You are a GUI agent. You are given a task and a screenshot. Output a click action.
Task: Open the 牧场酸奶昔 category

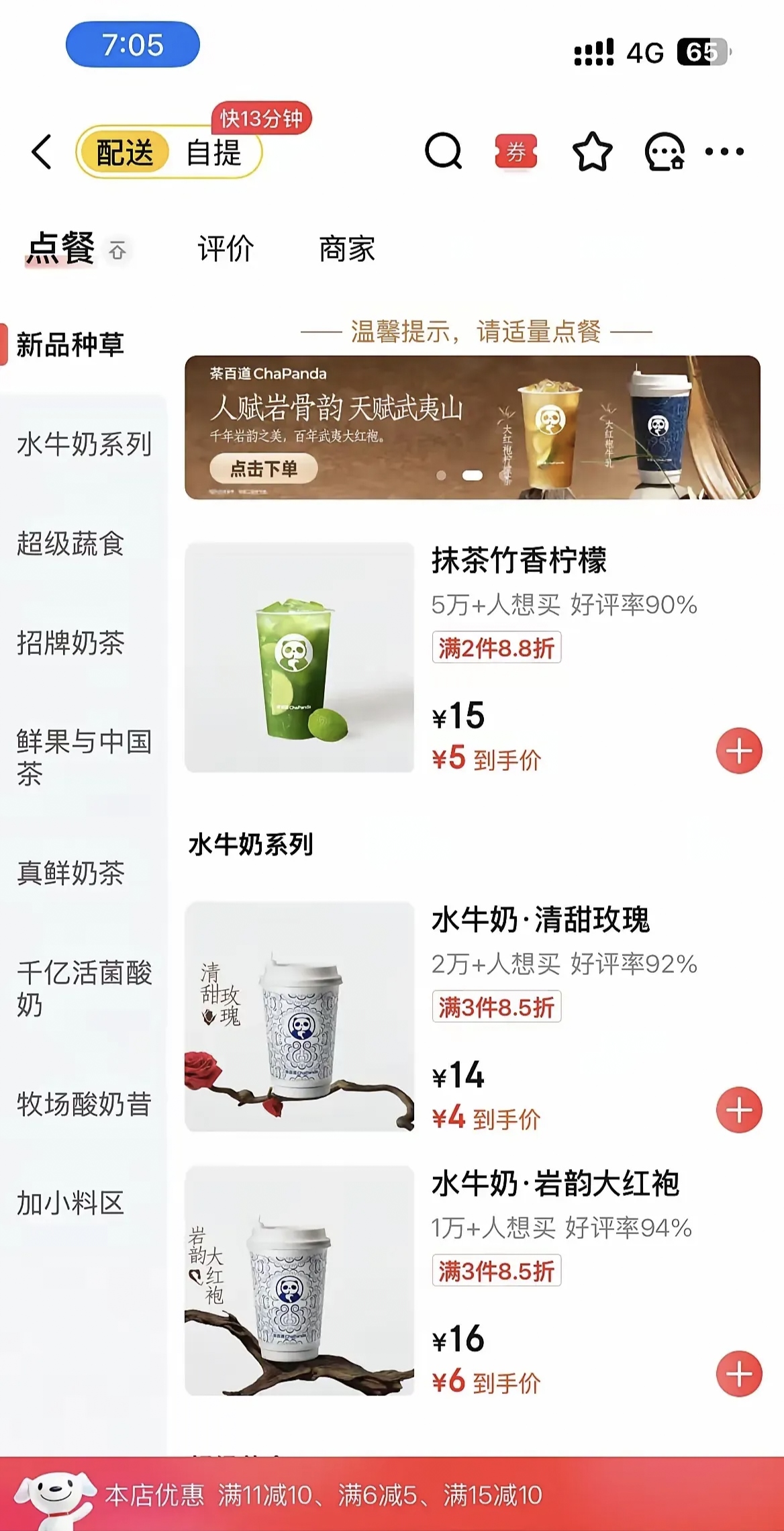(x=84, y=1104)
